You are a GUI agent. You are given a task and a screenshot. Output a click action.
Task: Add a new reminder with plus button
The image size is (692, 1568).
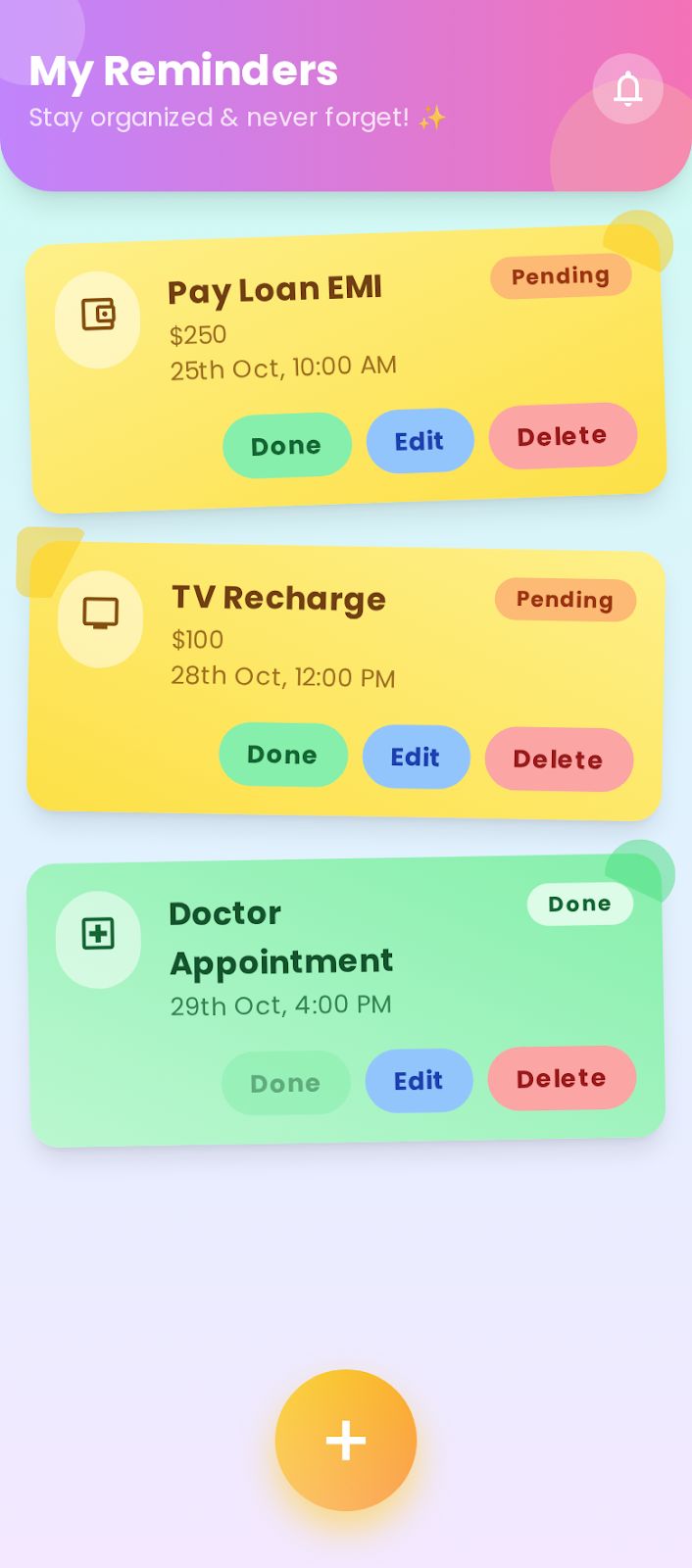346,1441
